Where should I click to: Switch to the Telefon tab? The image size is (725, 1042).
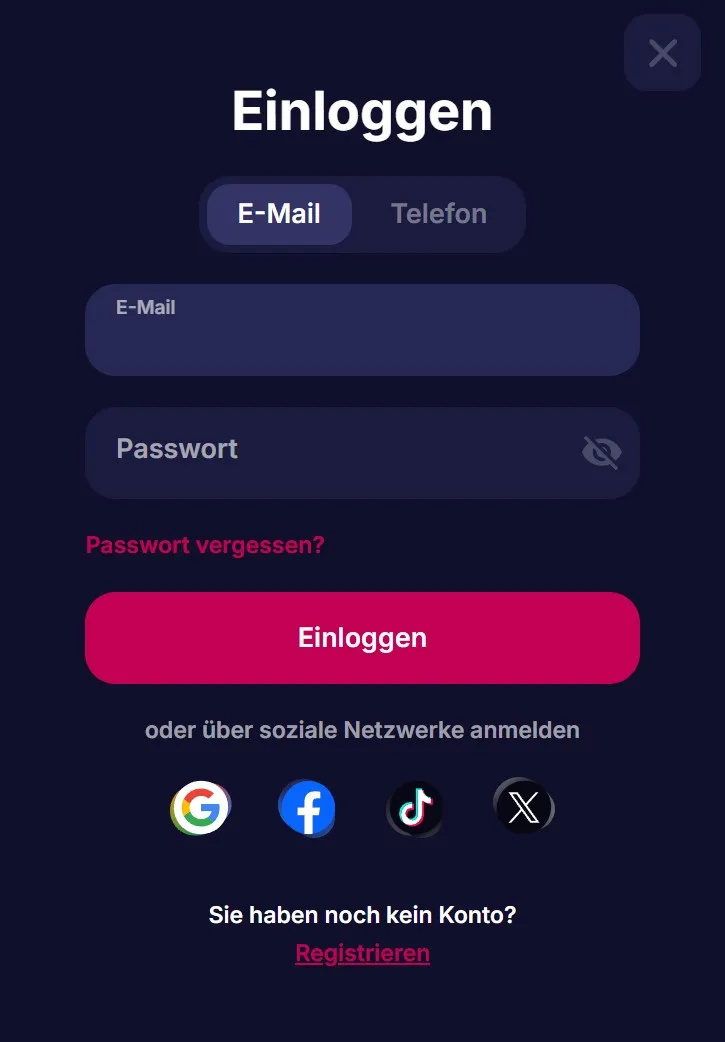coord(438,214)
